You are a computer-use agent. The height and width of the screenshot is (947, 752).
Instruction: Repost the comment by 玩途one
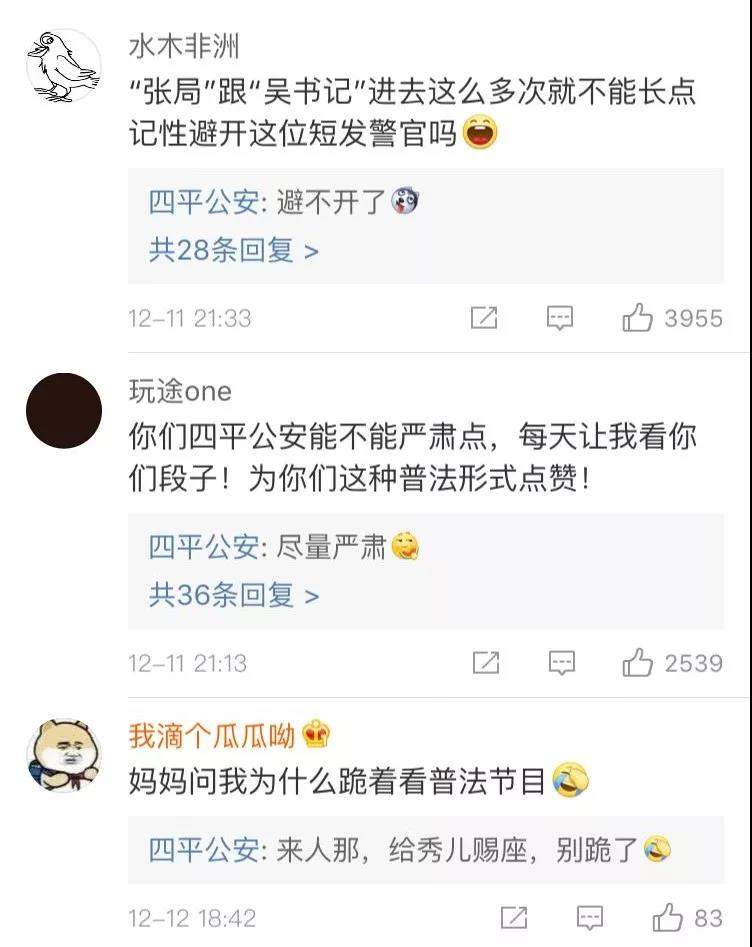click(x=486, y=663)
